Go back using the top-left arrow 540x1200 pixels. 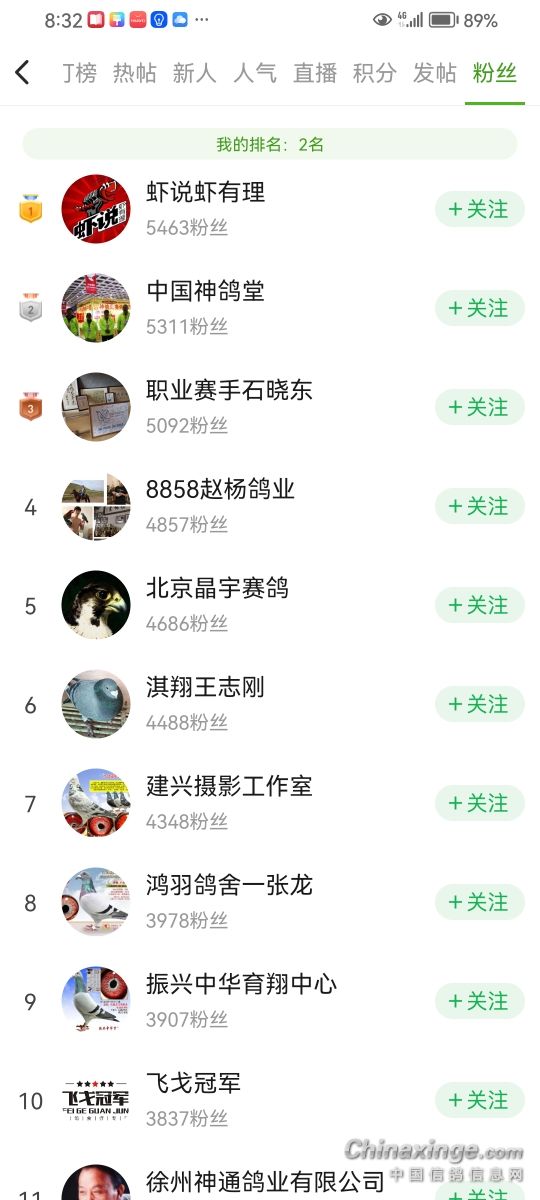click(22, 72)
